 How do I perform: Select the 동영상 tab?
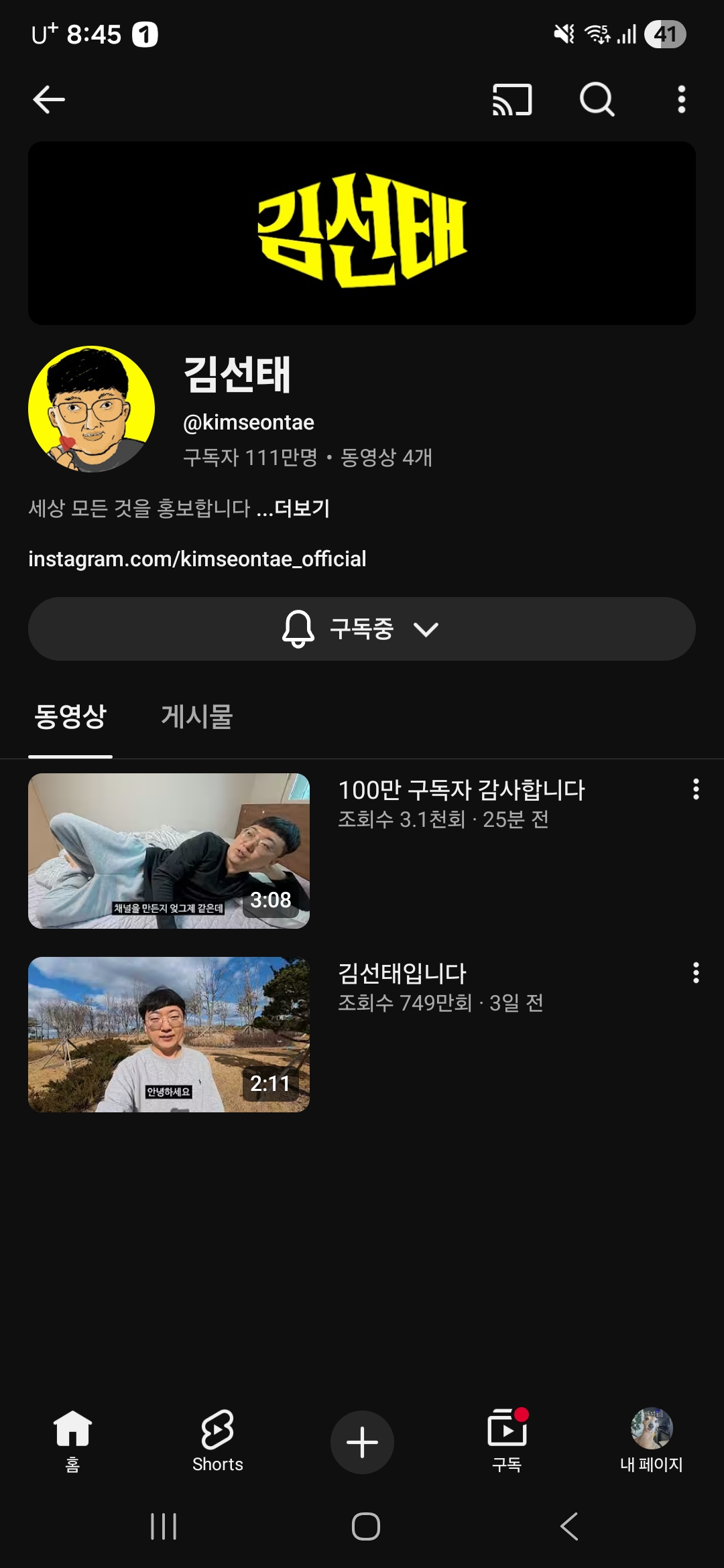(70, 716)
